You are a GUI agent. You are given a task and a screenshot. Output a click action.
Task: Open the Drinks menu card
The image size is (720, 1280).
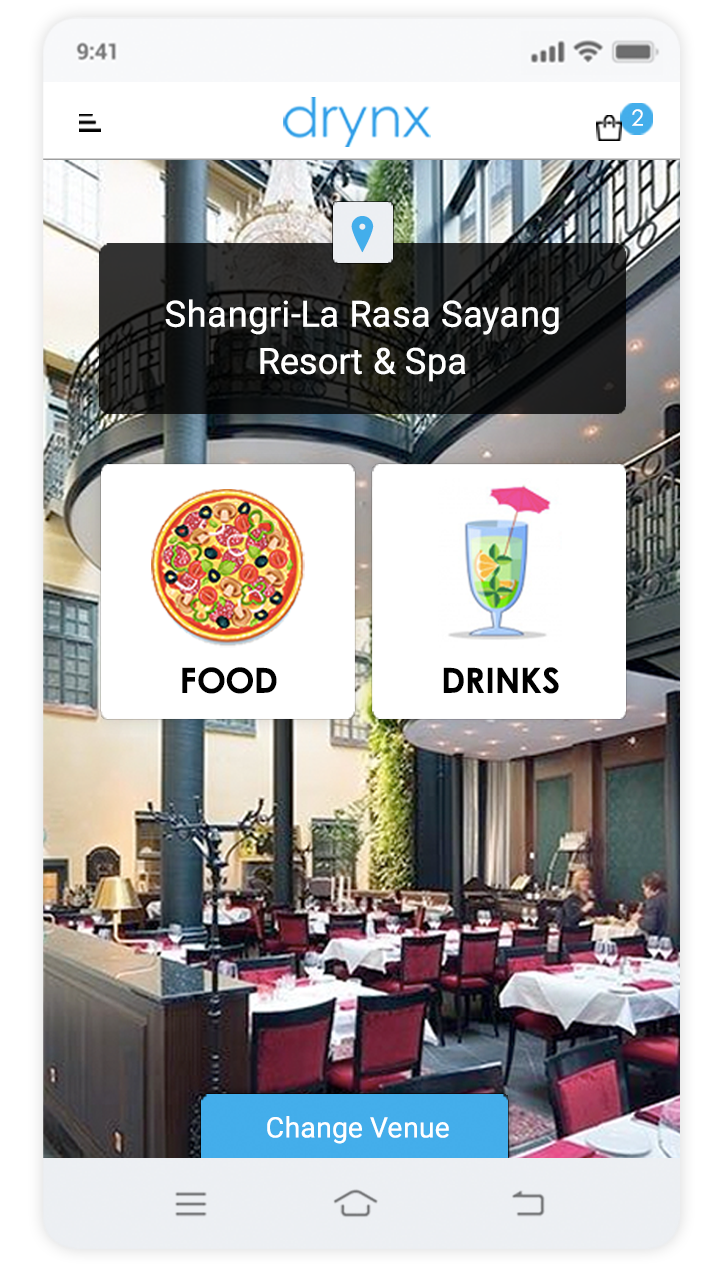click(499, 591)
